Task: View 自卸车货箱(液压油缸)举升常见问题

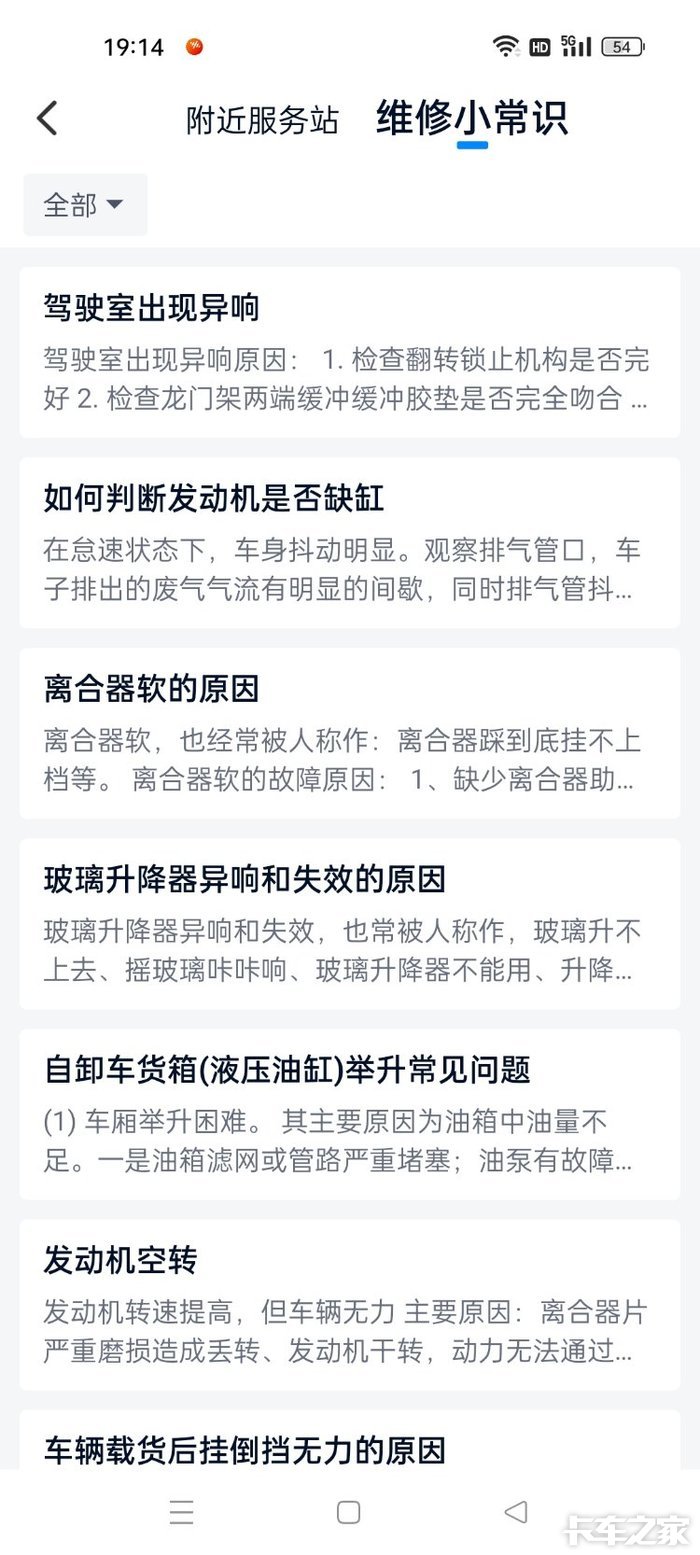Action: click(350, 1114)
